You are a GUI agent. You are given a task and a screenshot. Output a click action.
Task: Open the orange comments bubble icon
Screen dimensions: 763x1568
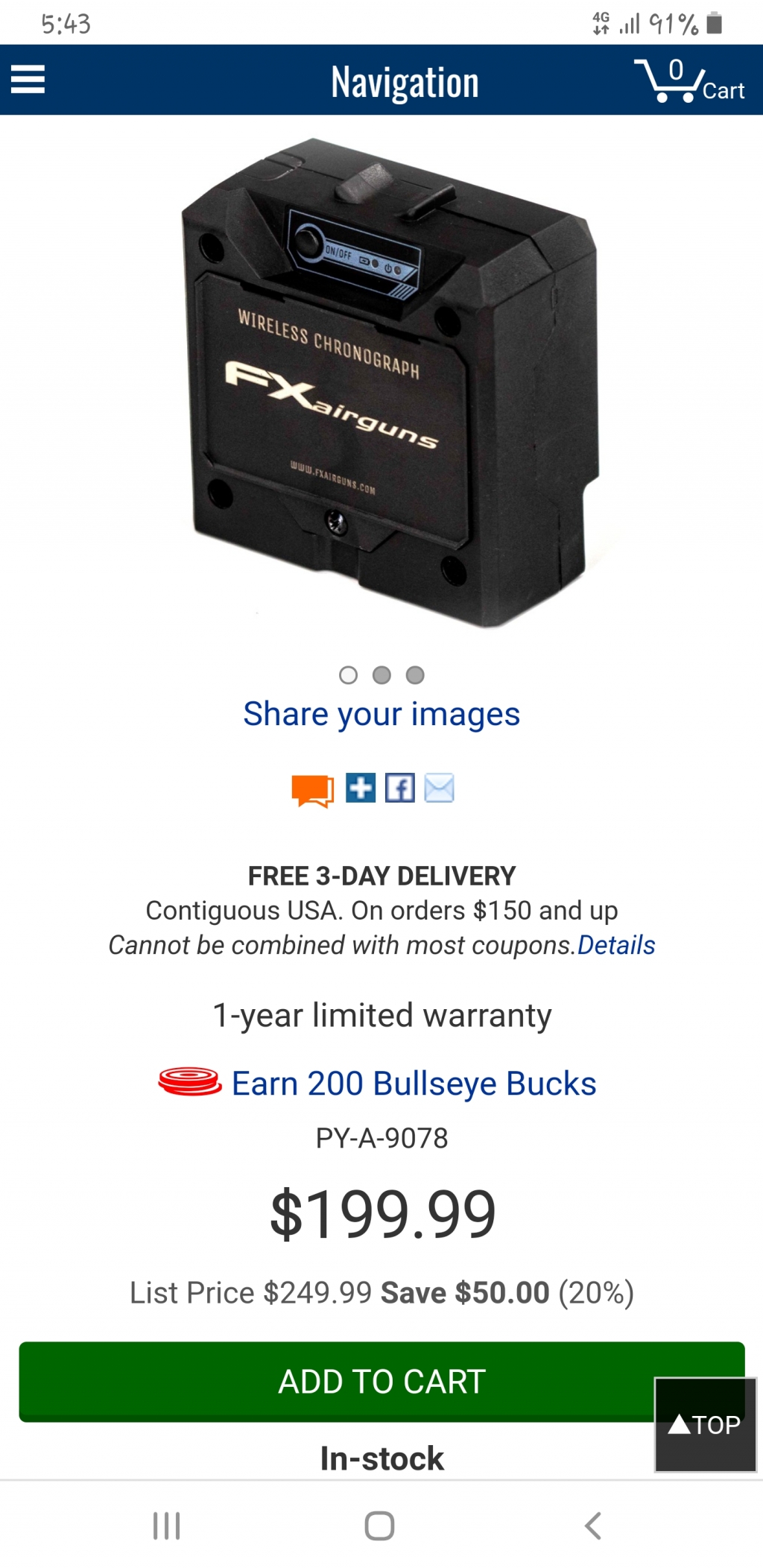[x=312, y=790]
